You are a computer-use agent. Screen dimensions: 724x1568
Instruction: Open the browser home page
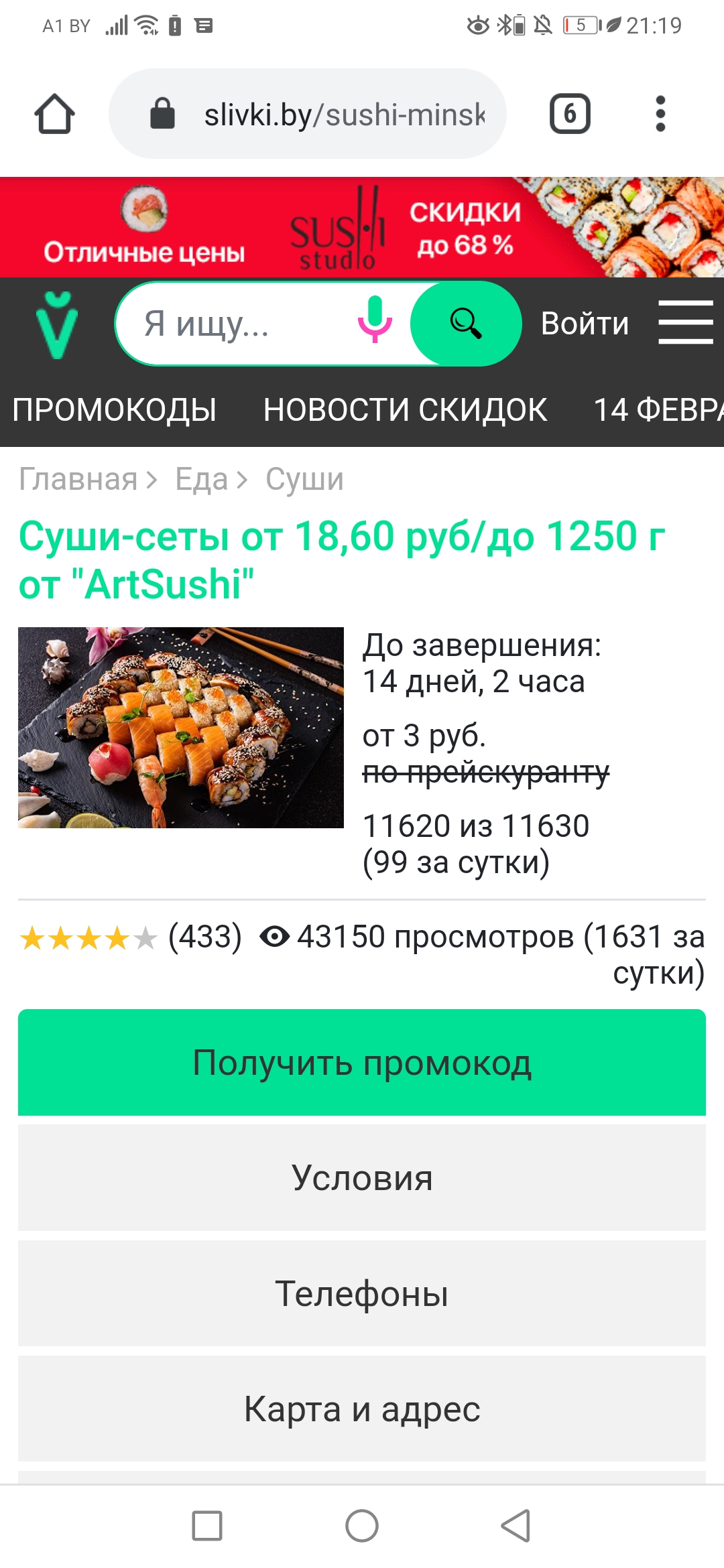(54, 114)
